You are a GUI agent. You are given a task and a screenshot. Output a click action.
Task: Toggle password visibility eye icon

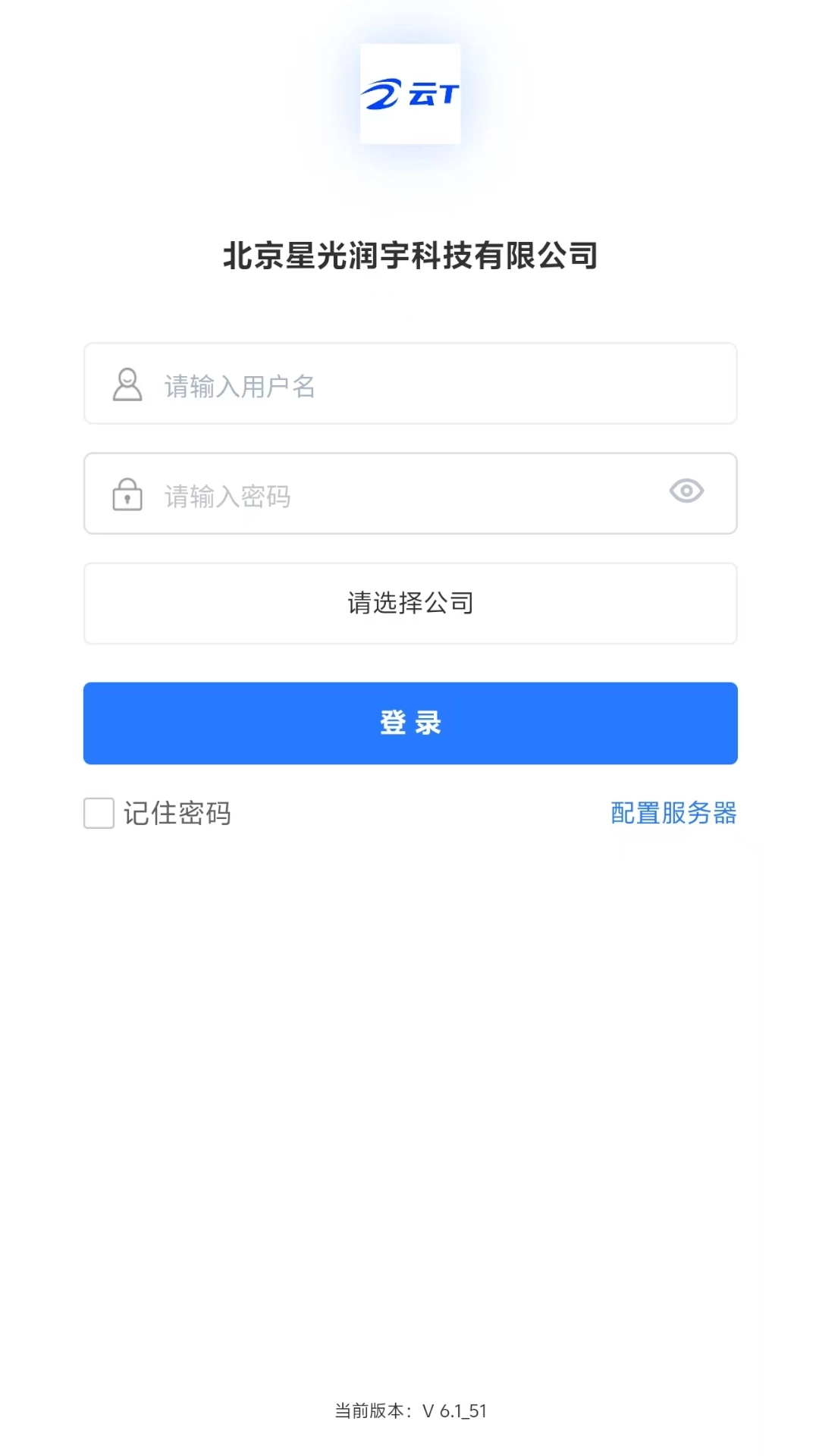point(686,491)
